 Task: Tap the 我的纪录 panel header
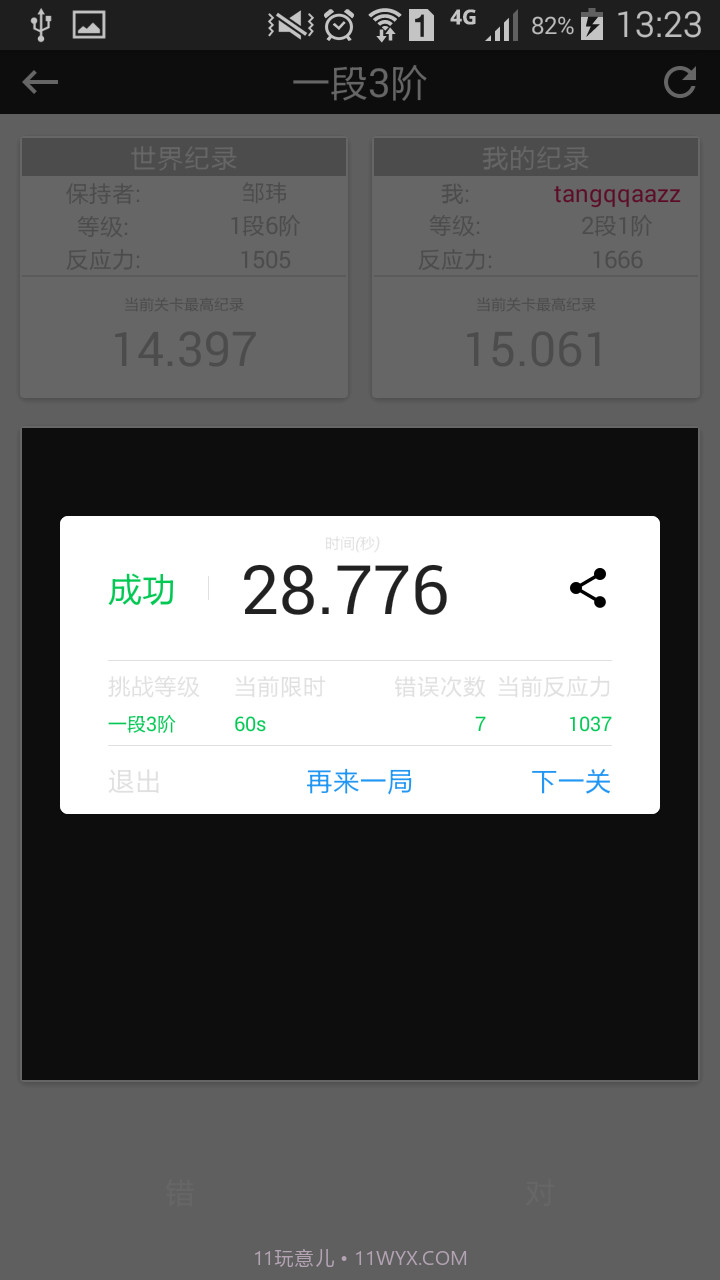point(535,156)
